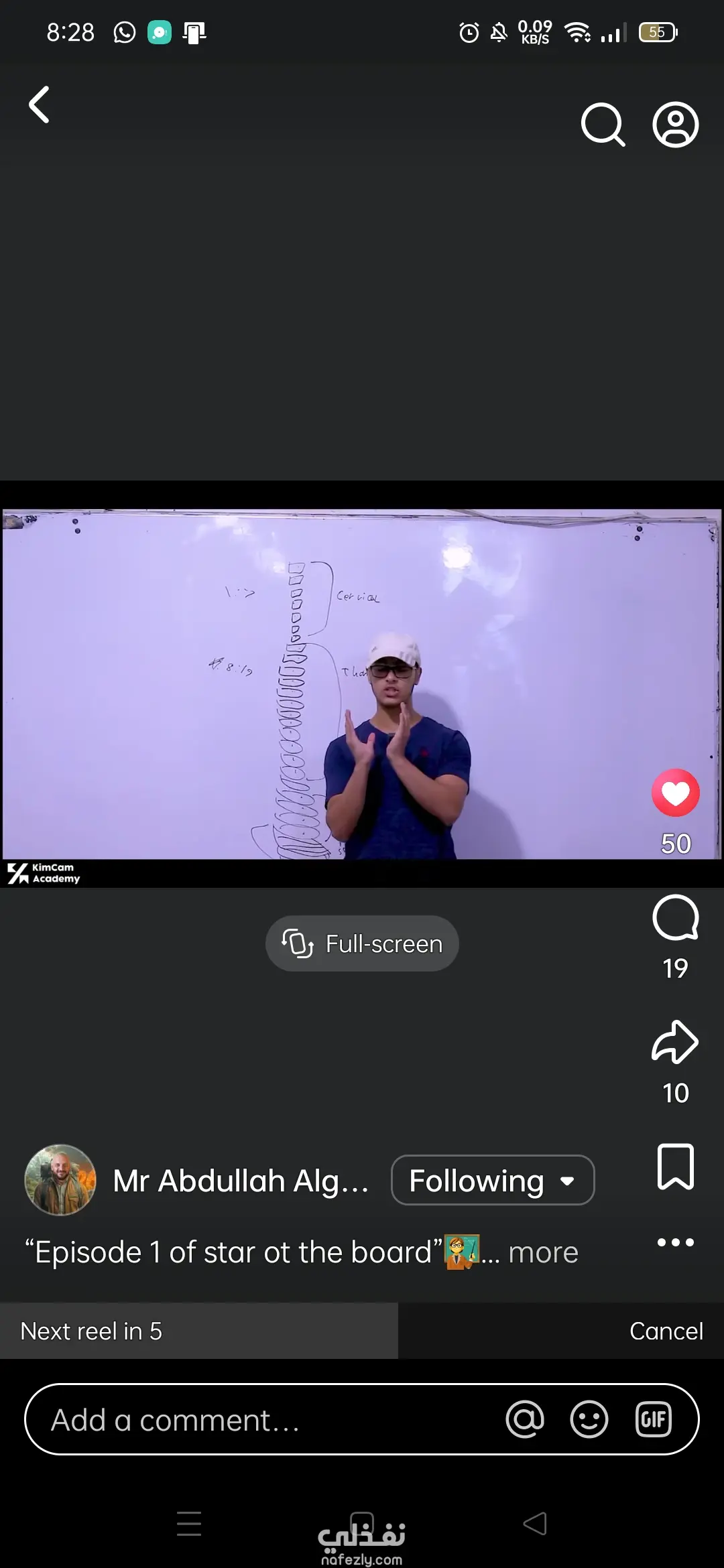Open the profile icon at the top right

pyautogui.click(x=675, y=125)
